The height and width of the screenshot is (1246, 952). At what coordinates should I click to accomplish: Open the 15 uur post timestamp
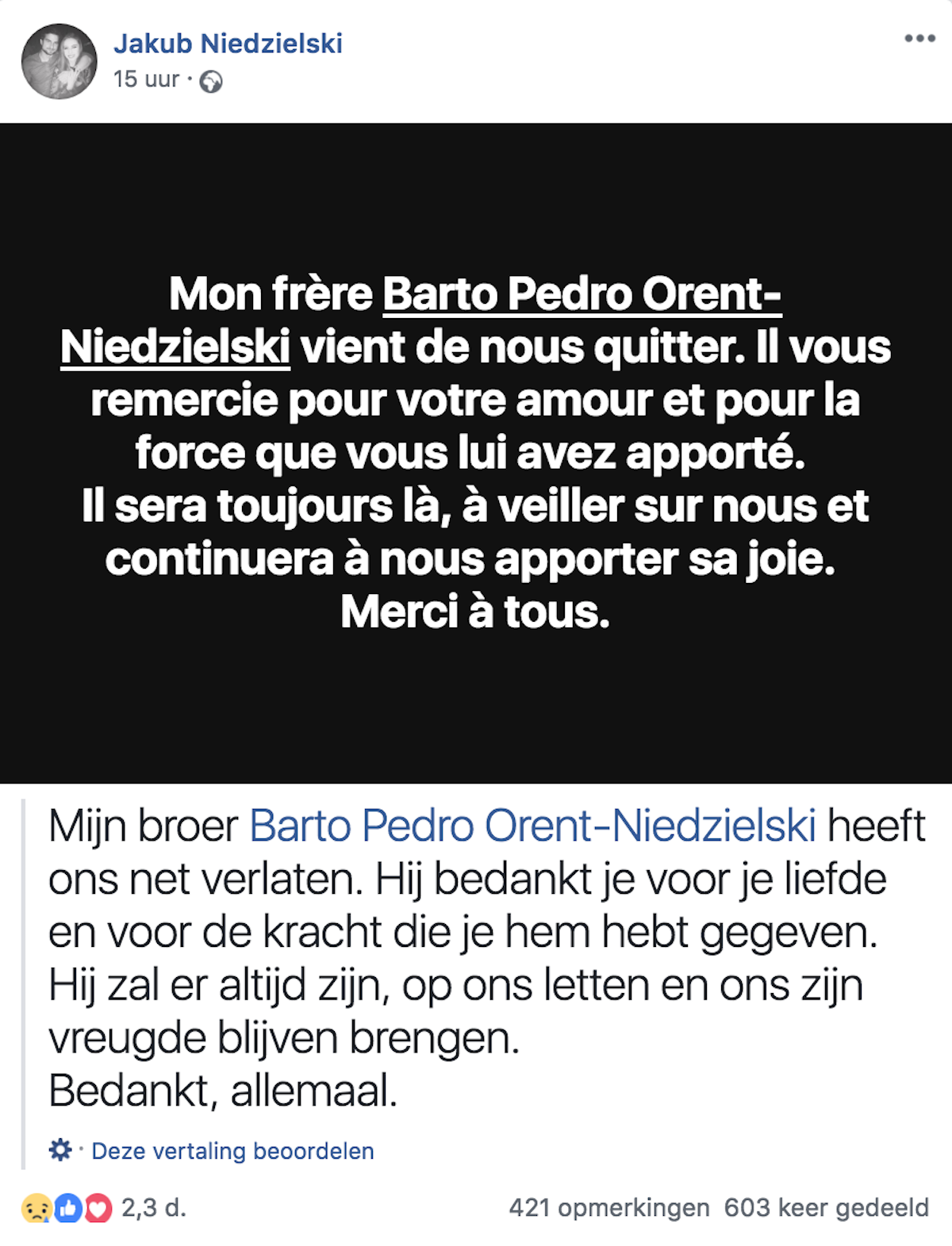point(146,79)
